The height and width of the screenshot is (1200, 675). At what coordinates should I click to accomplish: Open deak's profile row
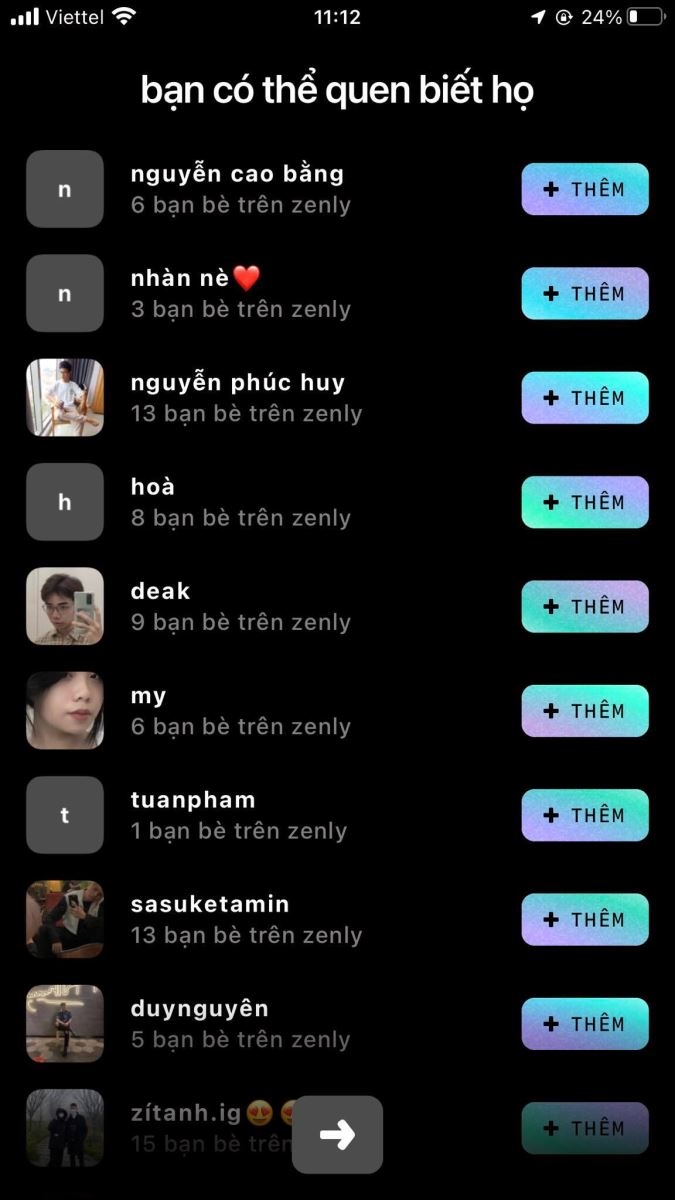pos(240,606)
